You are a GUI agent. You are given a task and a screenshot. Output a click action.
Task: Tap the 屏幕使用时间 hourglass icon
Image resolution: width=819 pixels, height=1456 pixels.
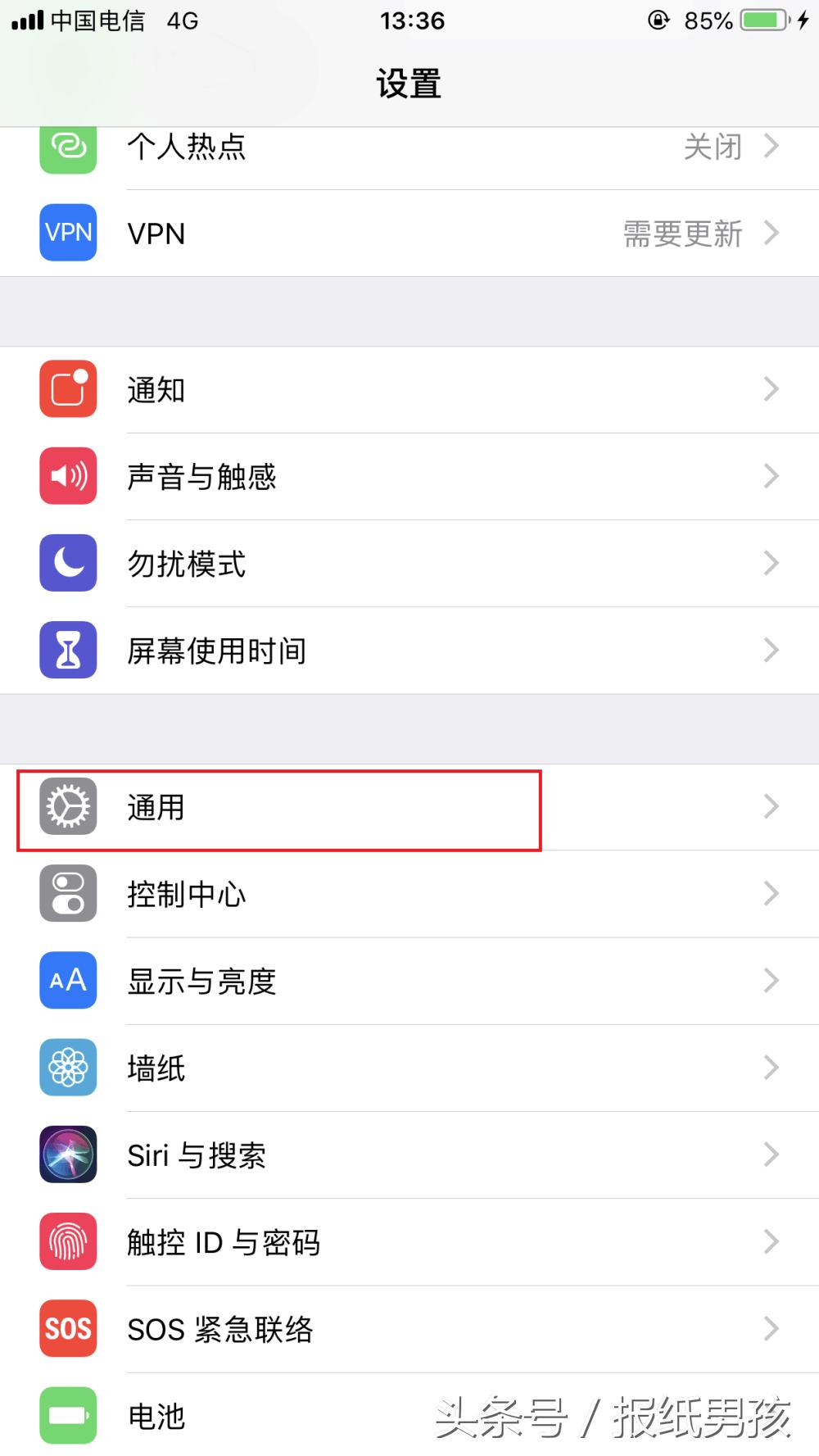click(x=68, y=650)
